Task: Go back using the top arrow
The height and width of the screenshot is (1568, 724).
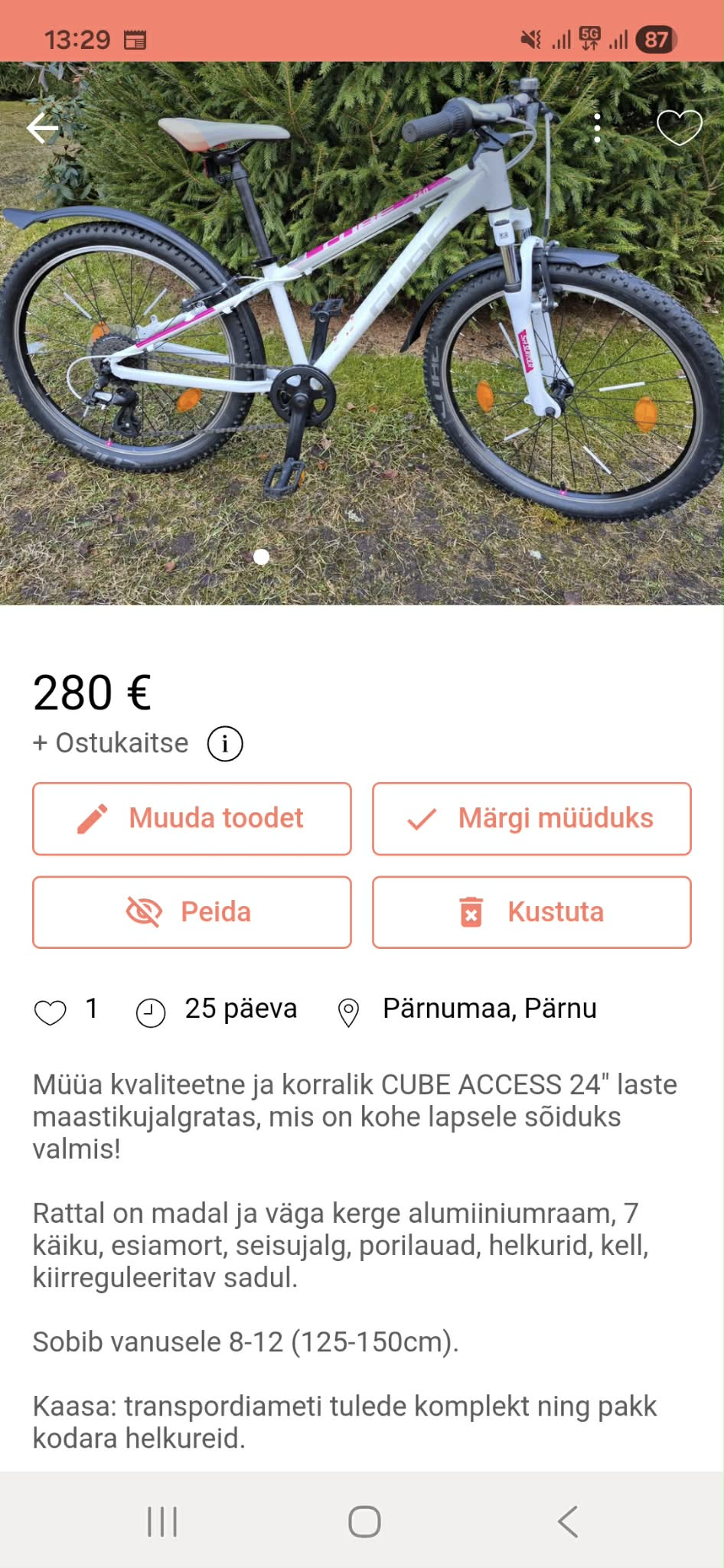Action: tap(43, 128)
